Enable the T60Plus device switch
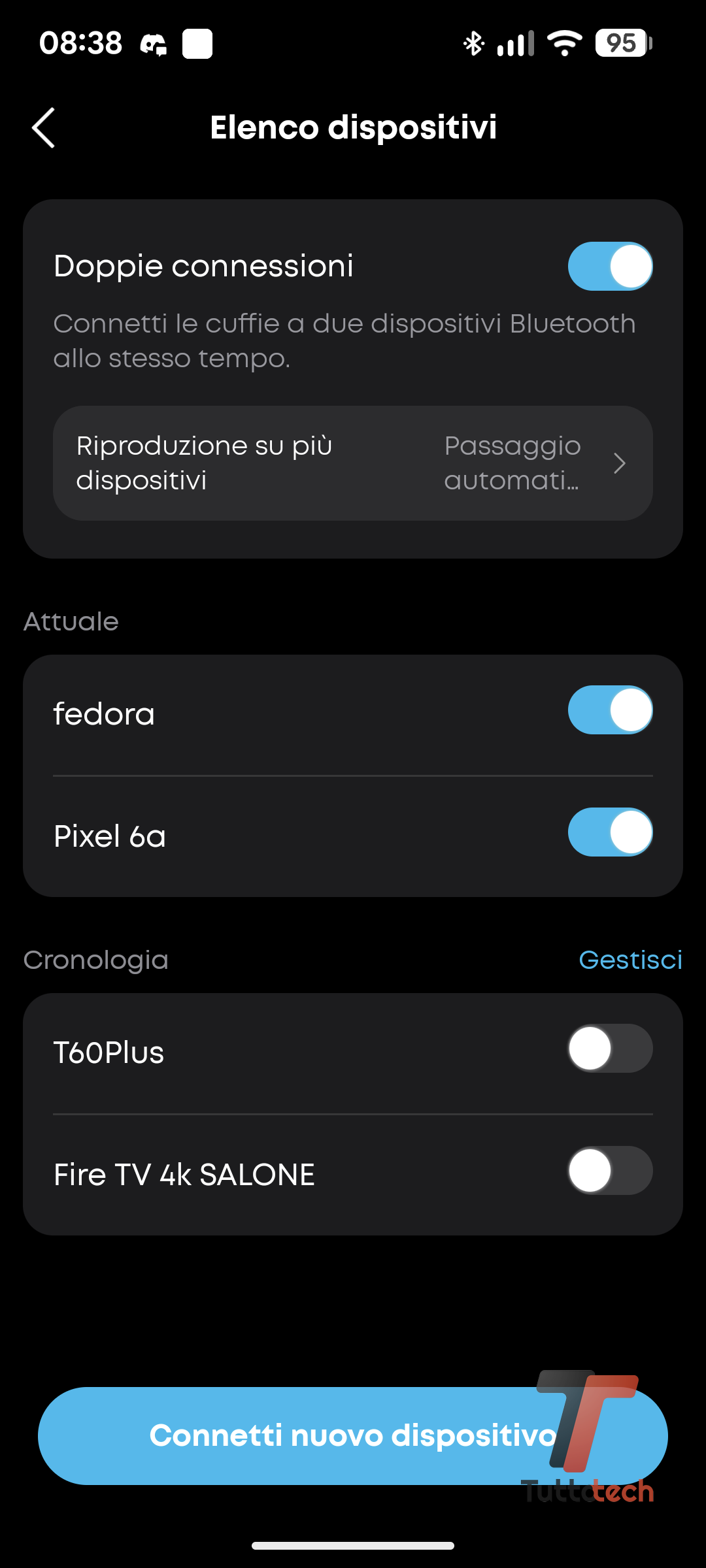 (610, 1049)
